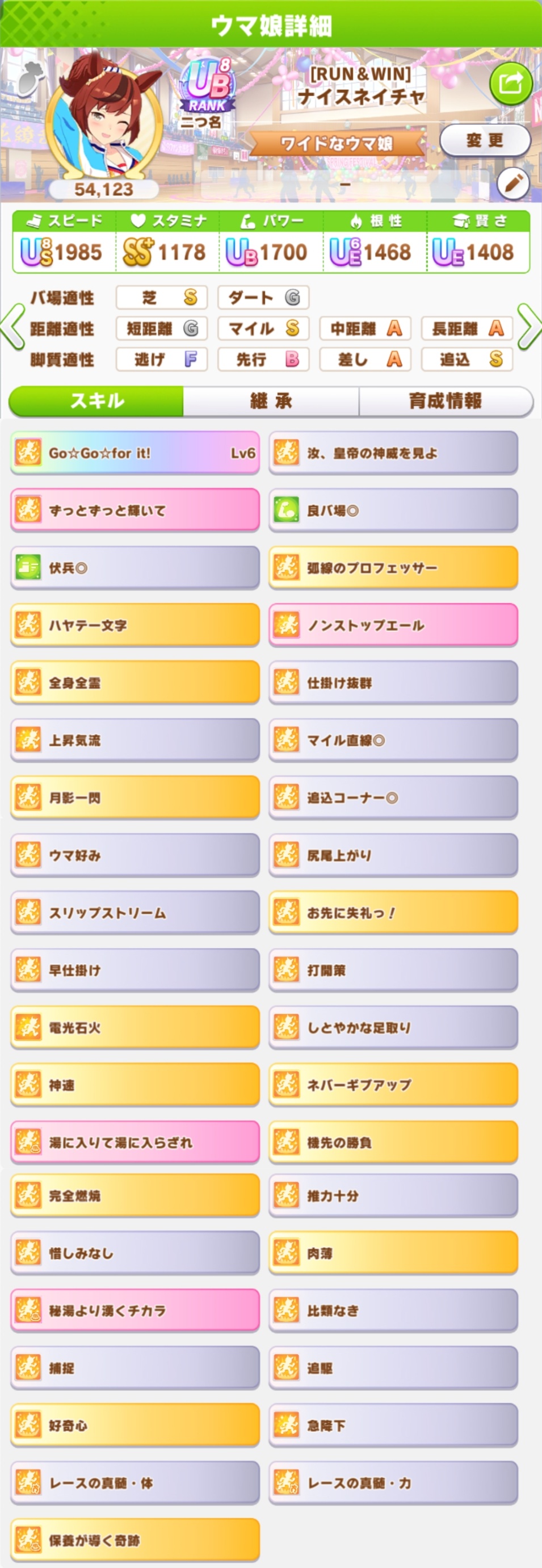
Task: Tap the pencil edit icon
Action: tap(512, 183)
